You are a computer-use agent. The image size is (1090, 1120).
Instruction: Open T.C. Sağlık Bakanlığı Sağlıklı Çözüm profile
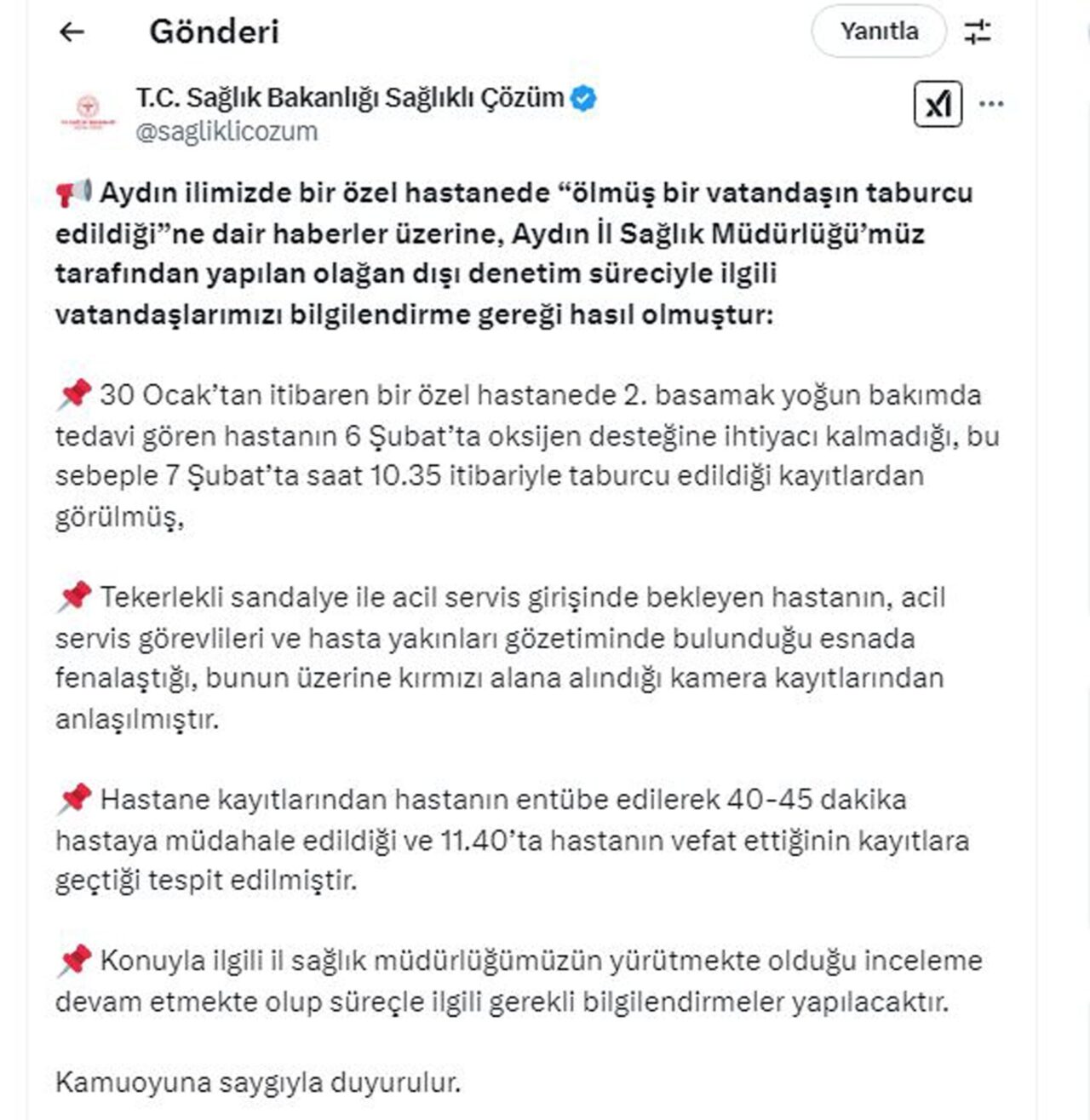[x=349, y=98]
